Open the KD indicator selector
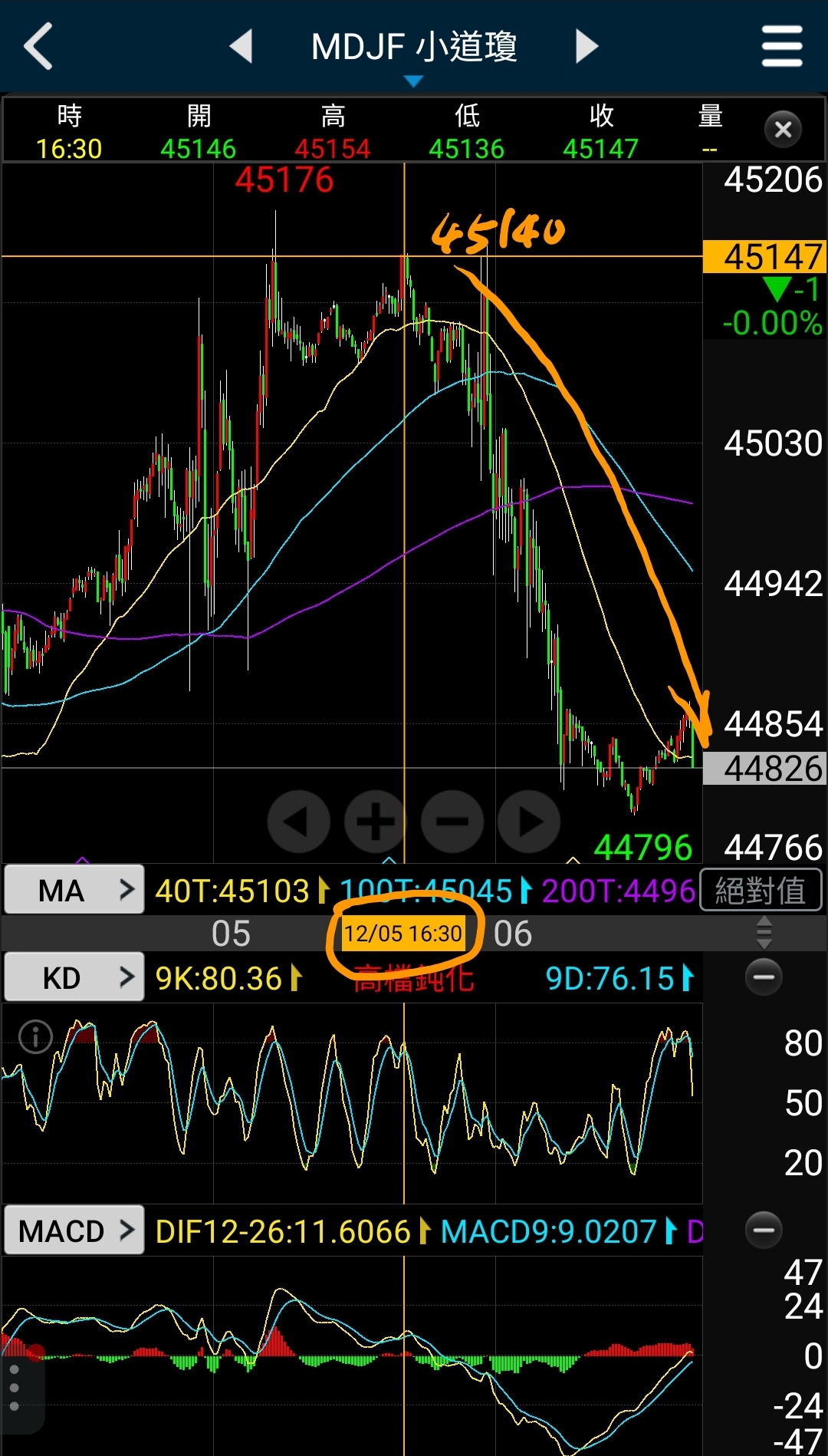This screenshot has height=1456, width=828. tap(74, 977)
